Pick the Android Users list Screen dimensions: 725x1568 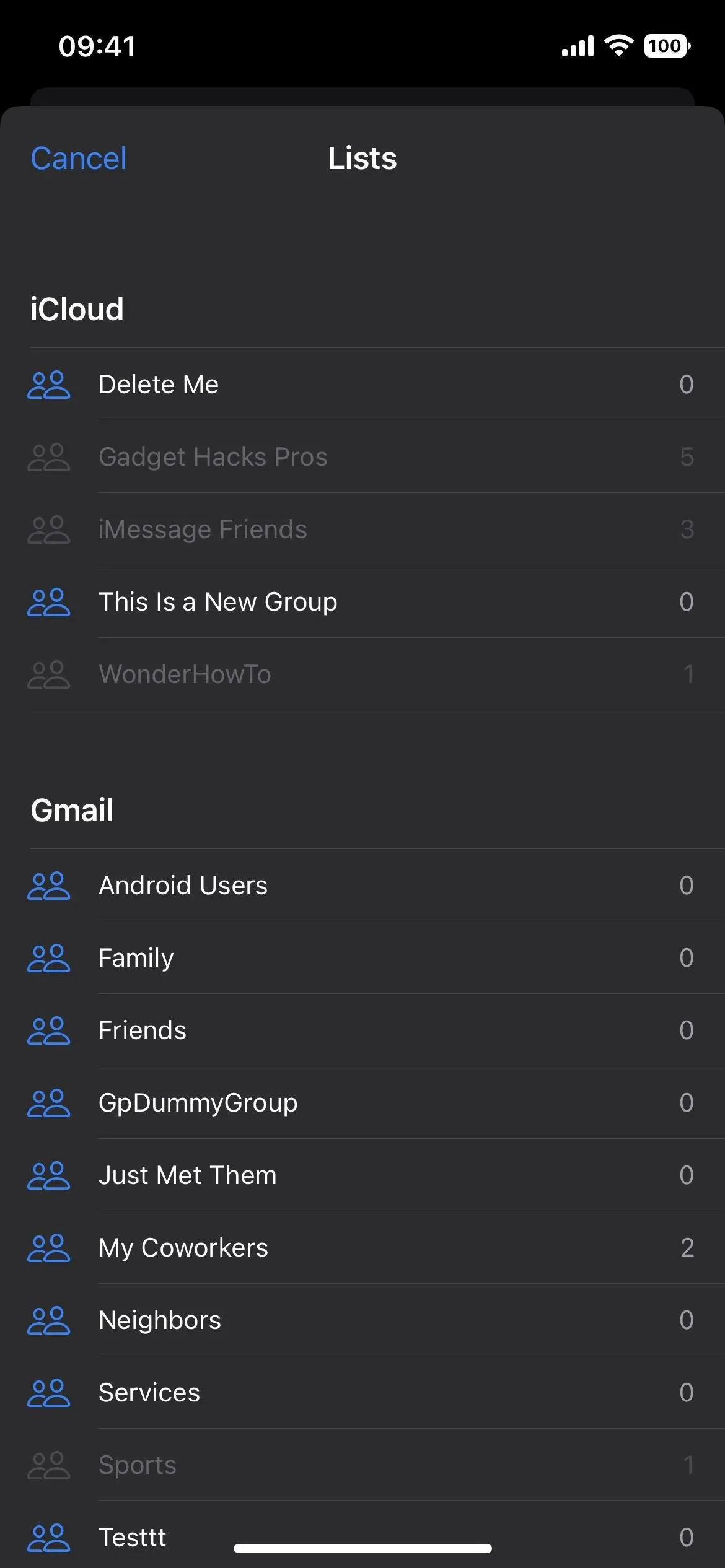point(362,886)
